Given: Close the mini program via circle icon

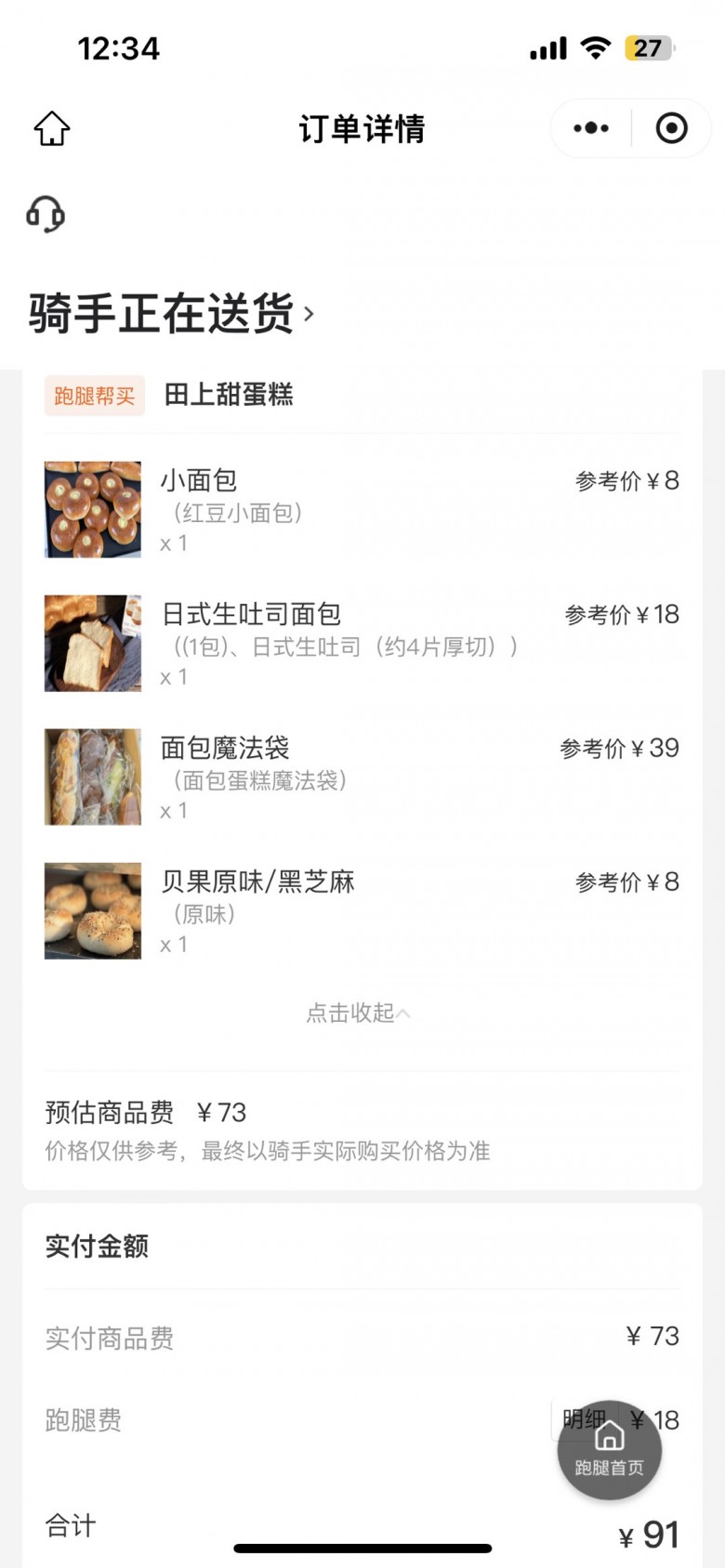Looking at the screenshot, I should pos(671,128).
